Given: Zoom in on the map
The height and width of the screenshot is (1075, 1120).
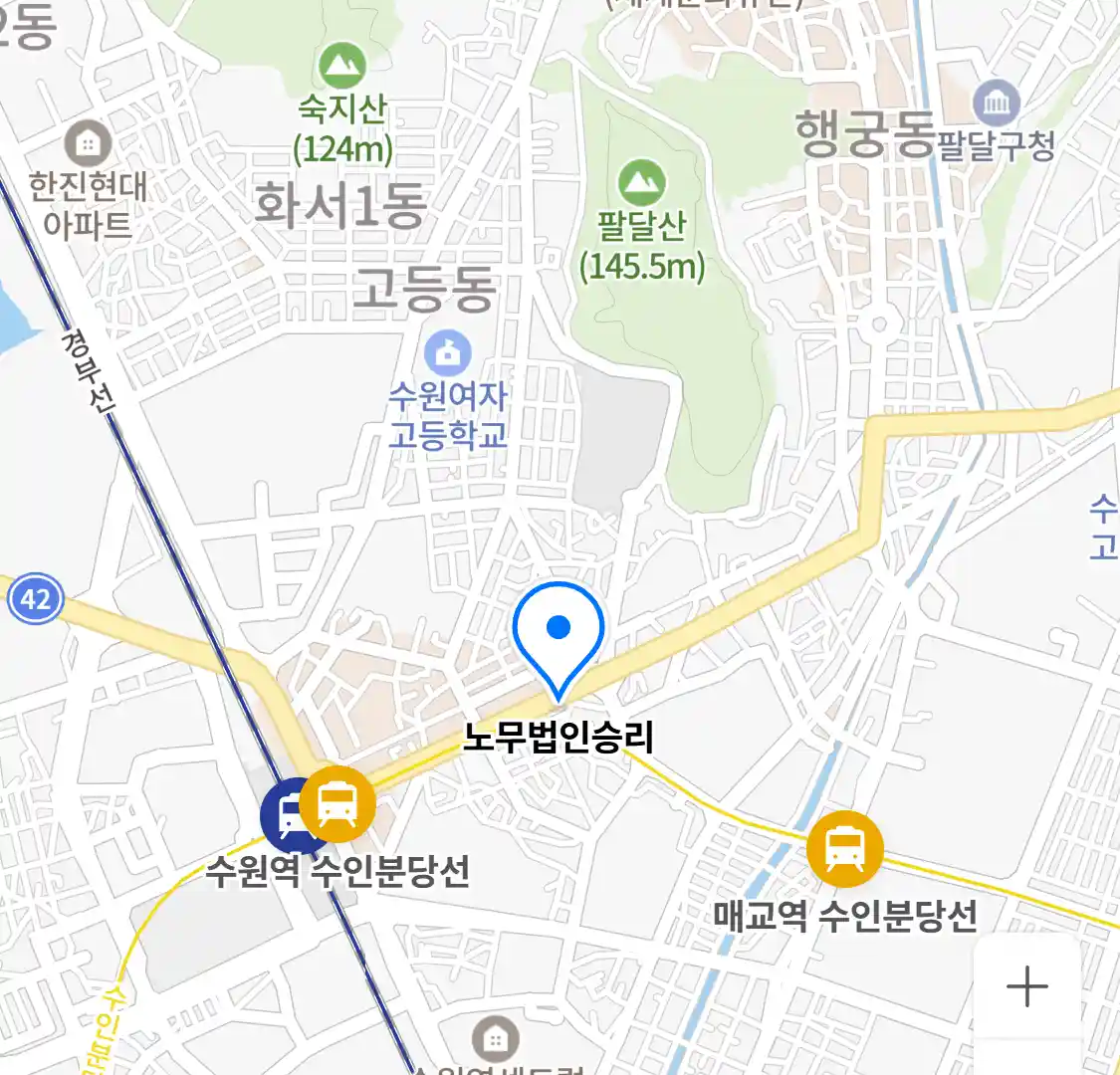Looking at the screenshot, I should click(1026, 986).
